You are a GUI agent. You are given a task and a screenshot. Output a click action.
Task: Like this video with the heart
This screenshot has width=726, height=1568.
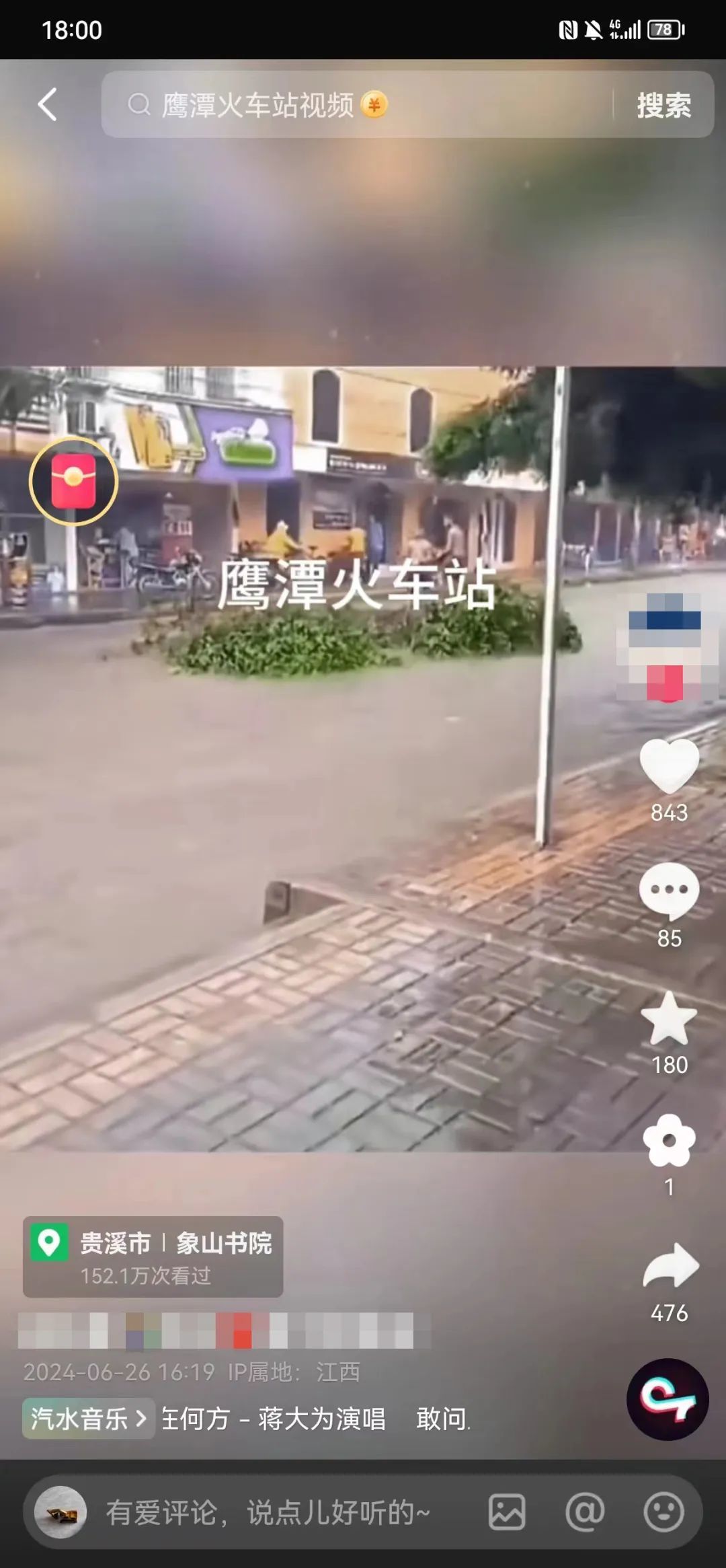(x=669, y=766)
